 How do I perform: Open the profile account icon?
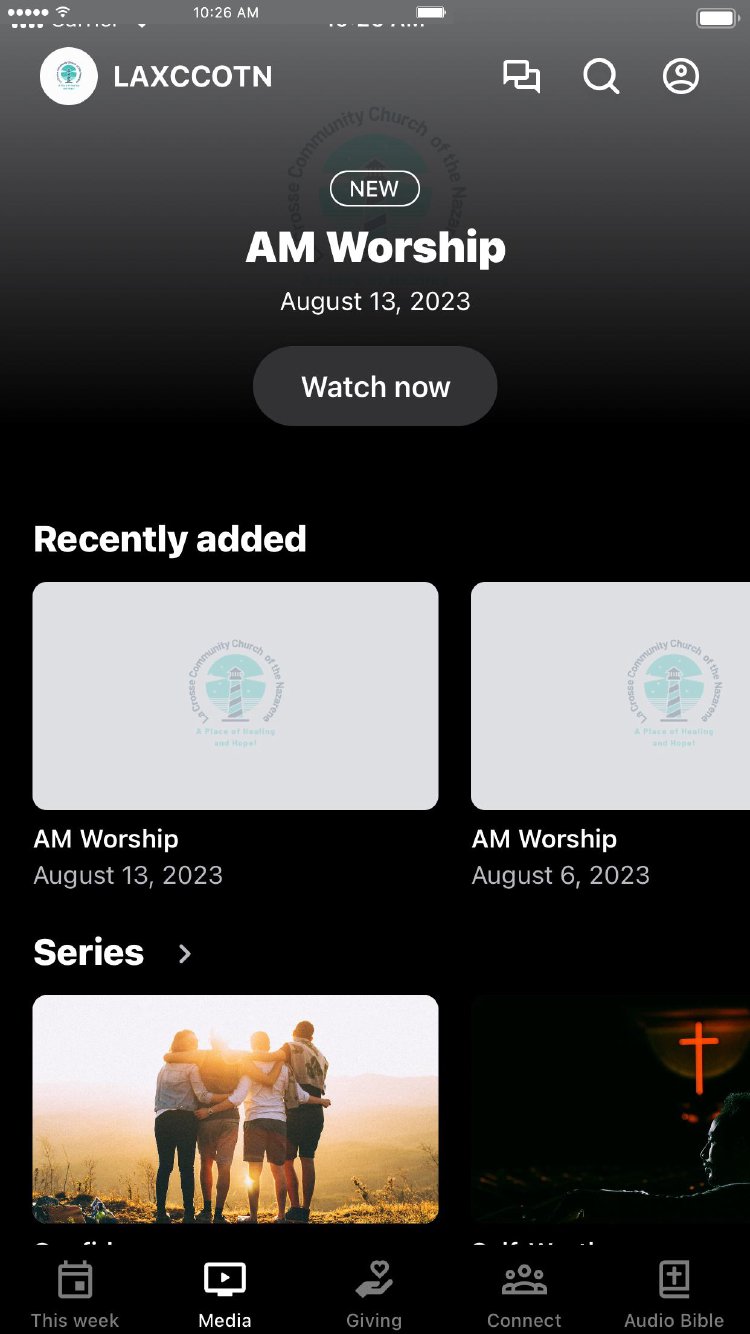pyautogui.click(x=681, y=77)
